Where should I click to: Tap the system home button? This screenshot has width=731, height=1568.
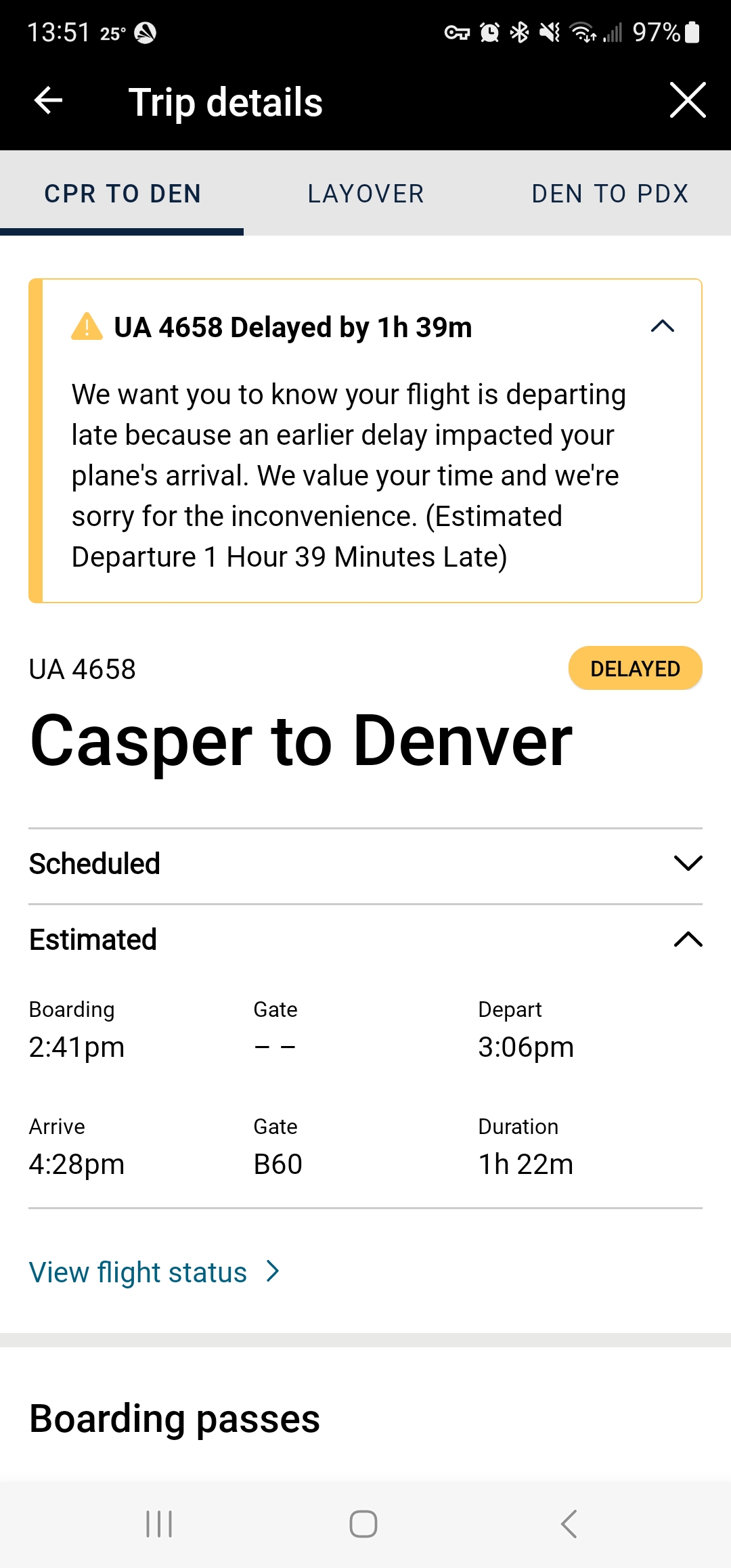tap(363, 1524)
